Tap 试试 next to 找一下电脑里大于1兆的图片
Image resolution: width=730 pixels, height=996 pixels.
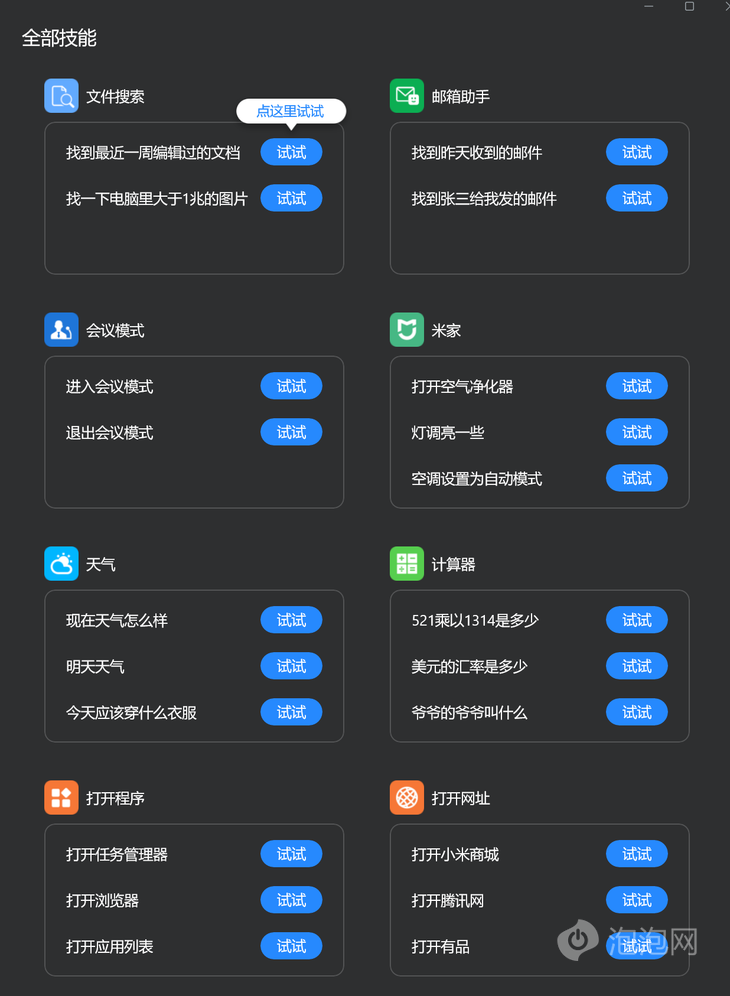click(291, 198)
